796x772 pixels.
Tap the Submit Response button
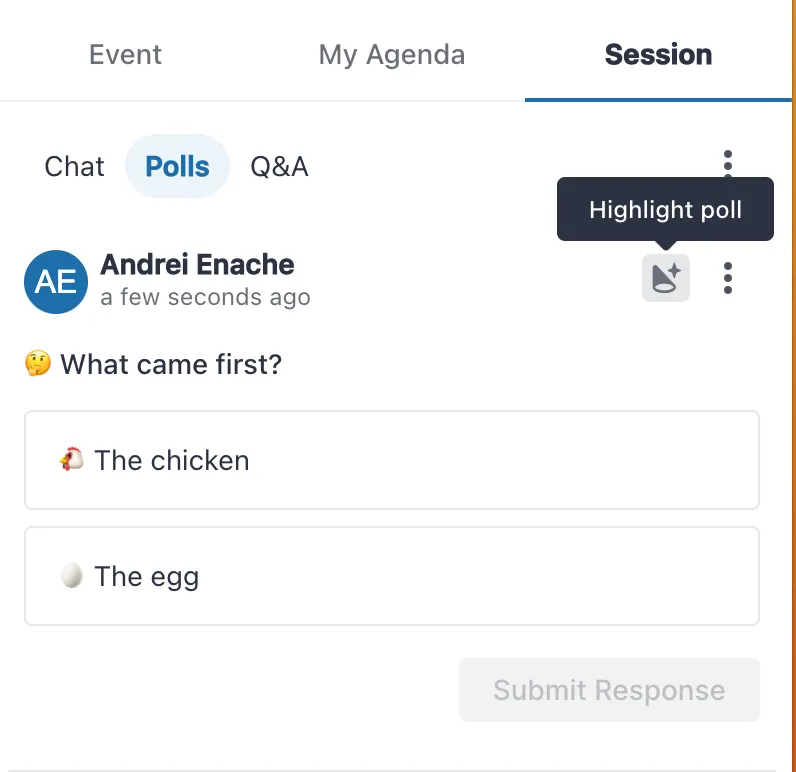coord(609,690)
